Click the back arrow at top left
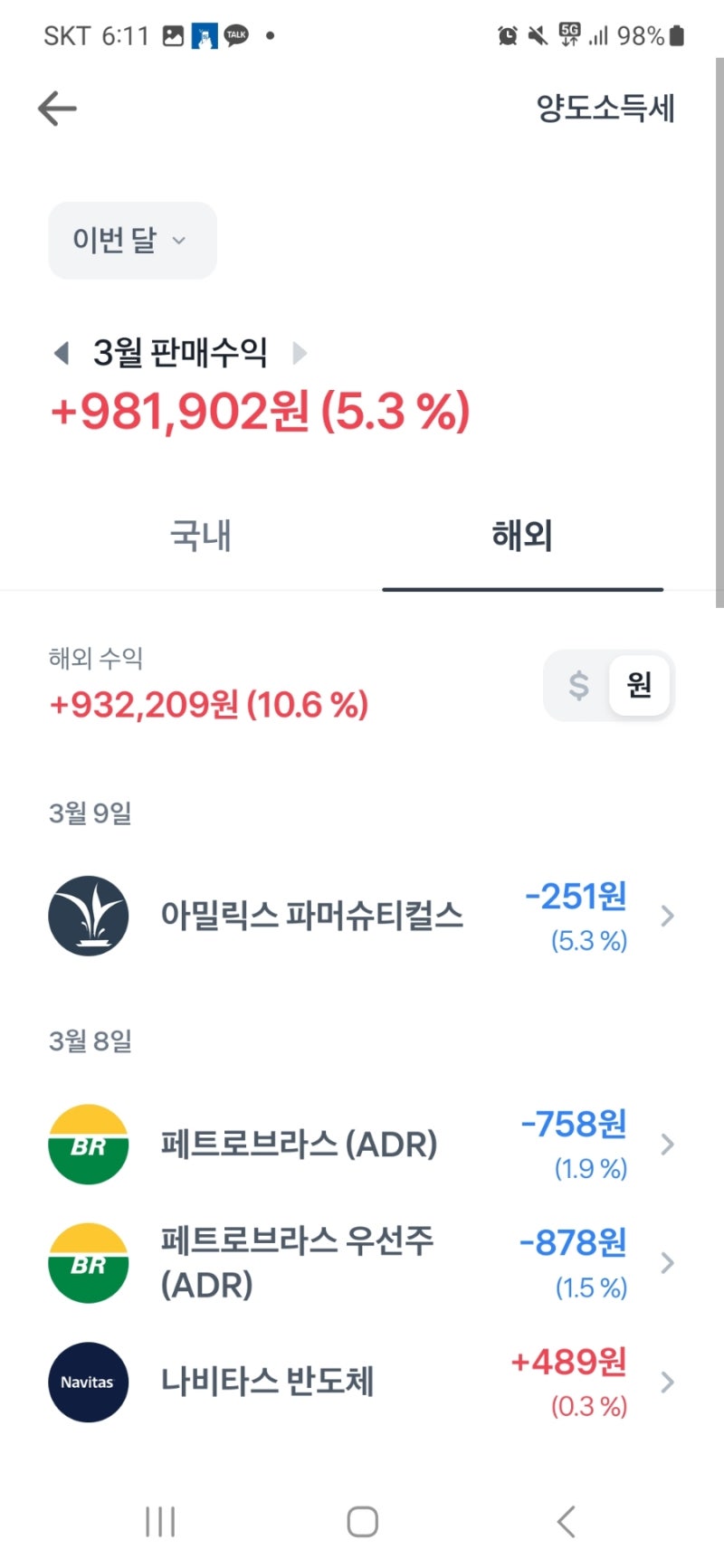 point(56,108)
